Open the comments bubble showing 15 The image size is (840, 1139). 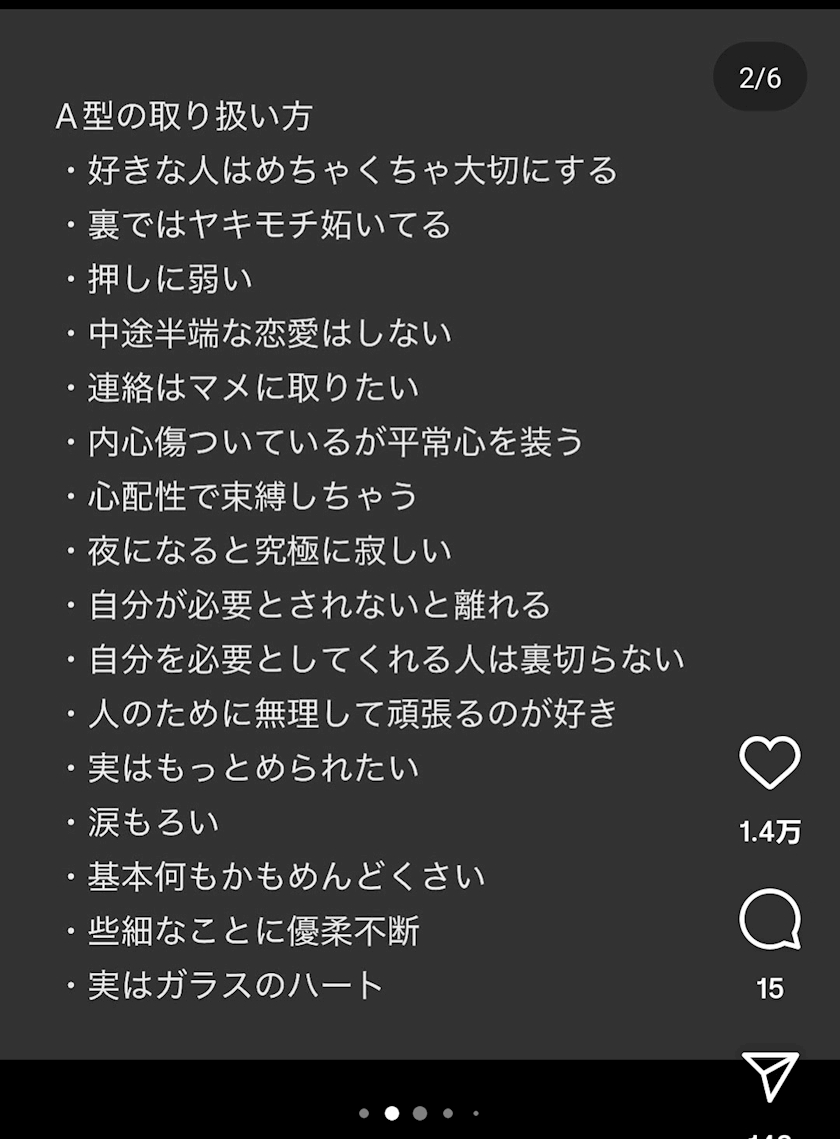770,919
